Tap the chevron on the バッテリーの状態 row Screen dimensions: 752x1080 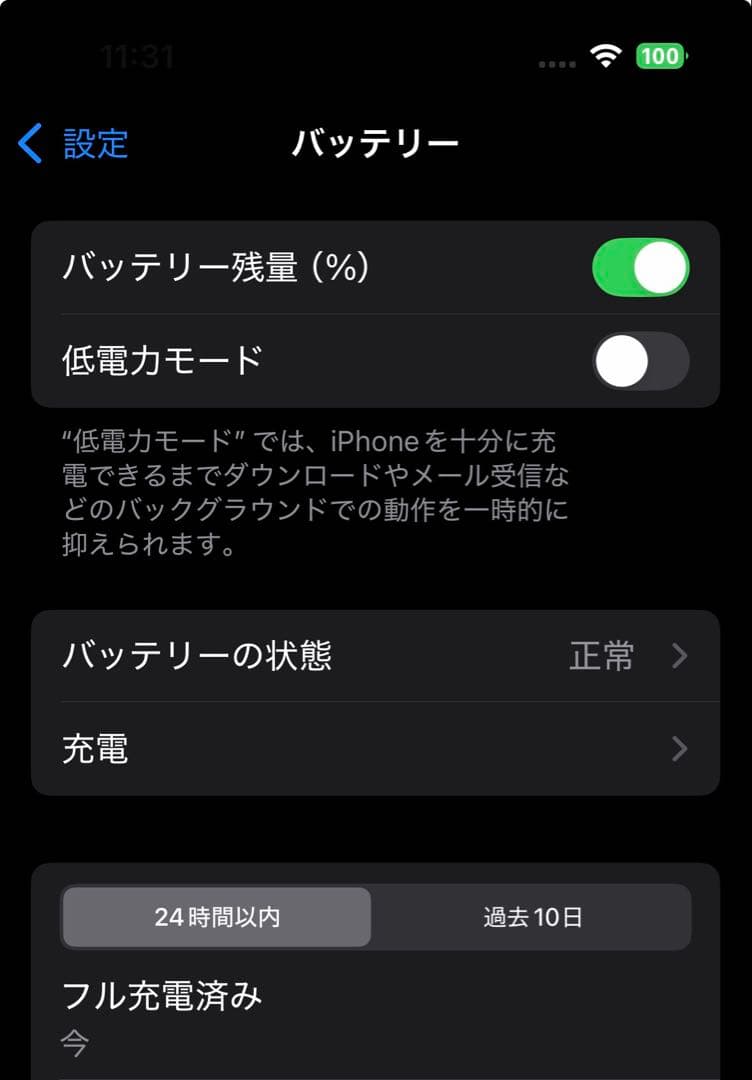[x=679, y=656]
